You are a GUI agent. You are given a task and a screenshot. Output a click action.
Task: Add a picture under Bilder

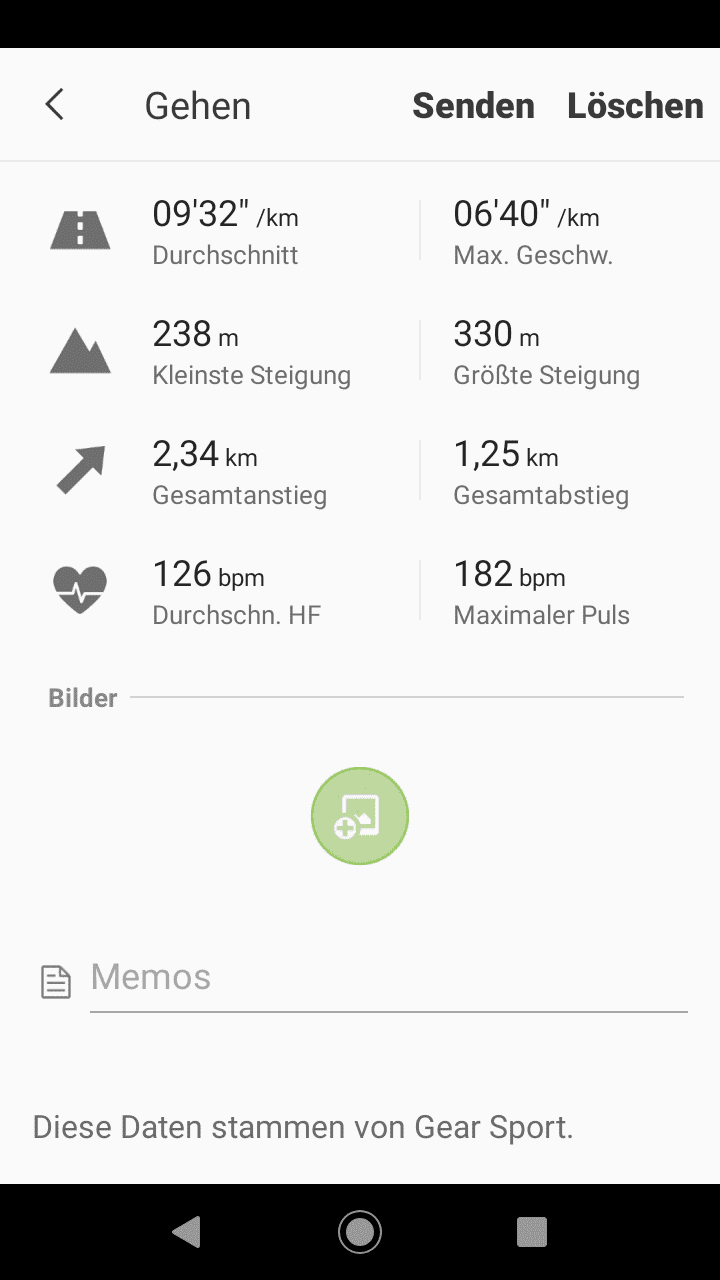360,816
